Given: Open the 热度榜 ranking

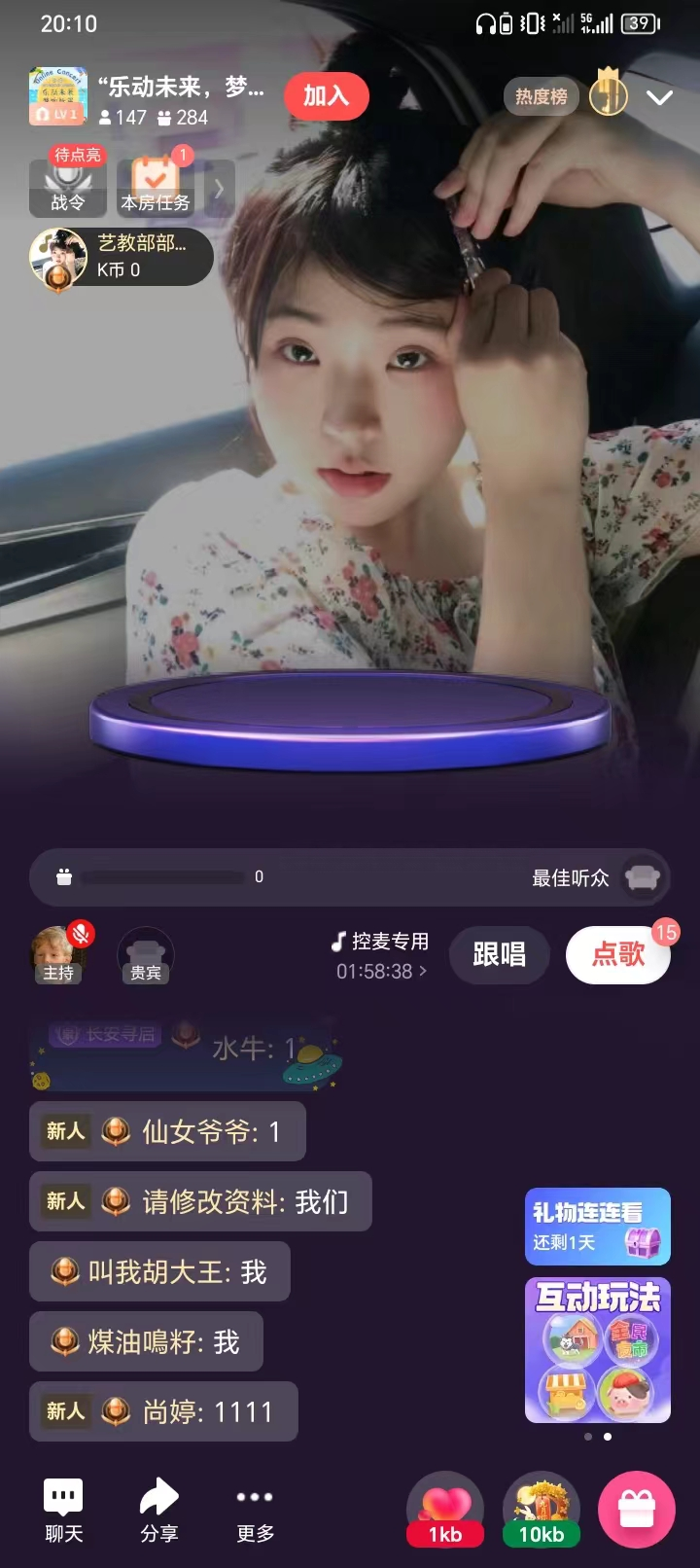Looking at the screenshot, I should point(541,96).
